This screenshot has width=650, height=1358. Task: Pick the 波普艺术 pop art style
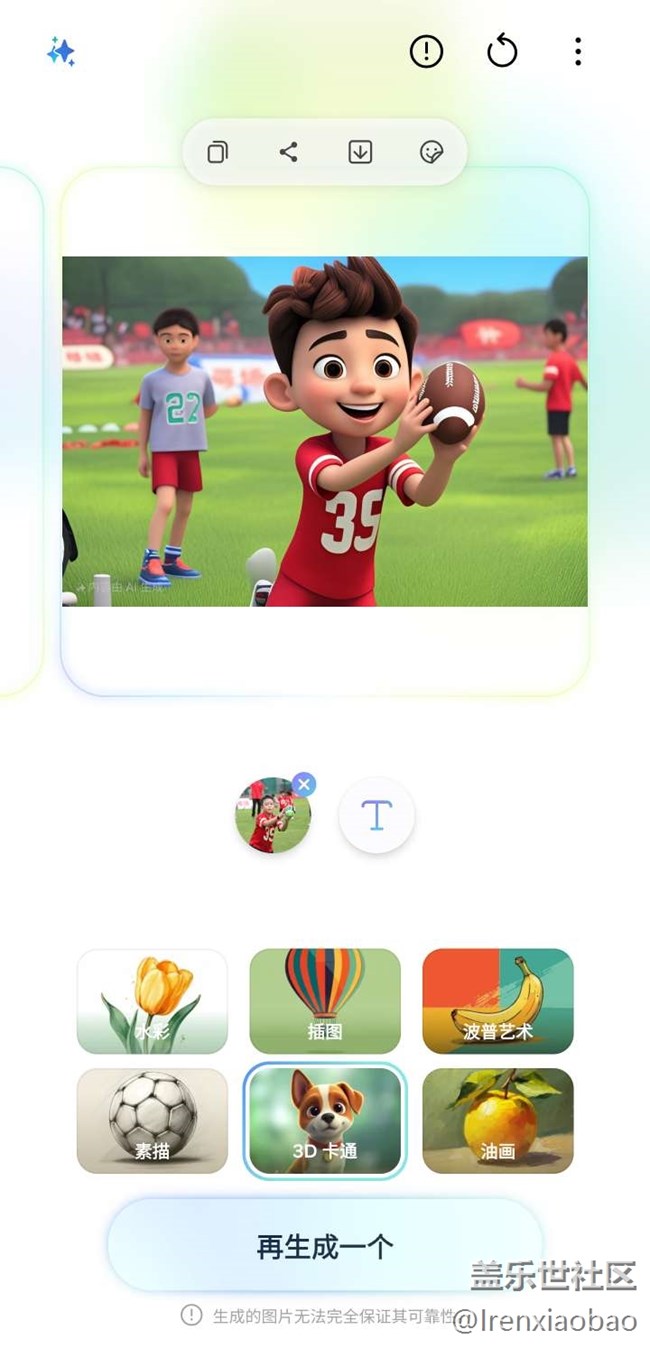[x=498, y=1001]
